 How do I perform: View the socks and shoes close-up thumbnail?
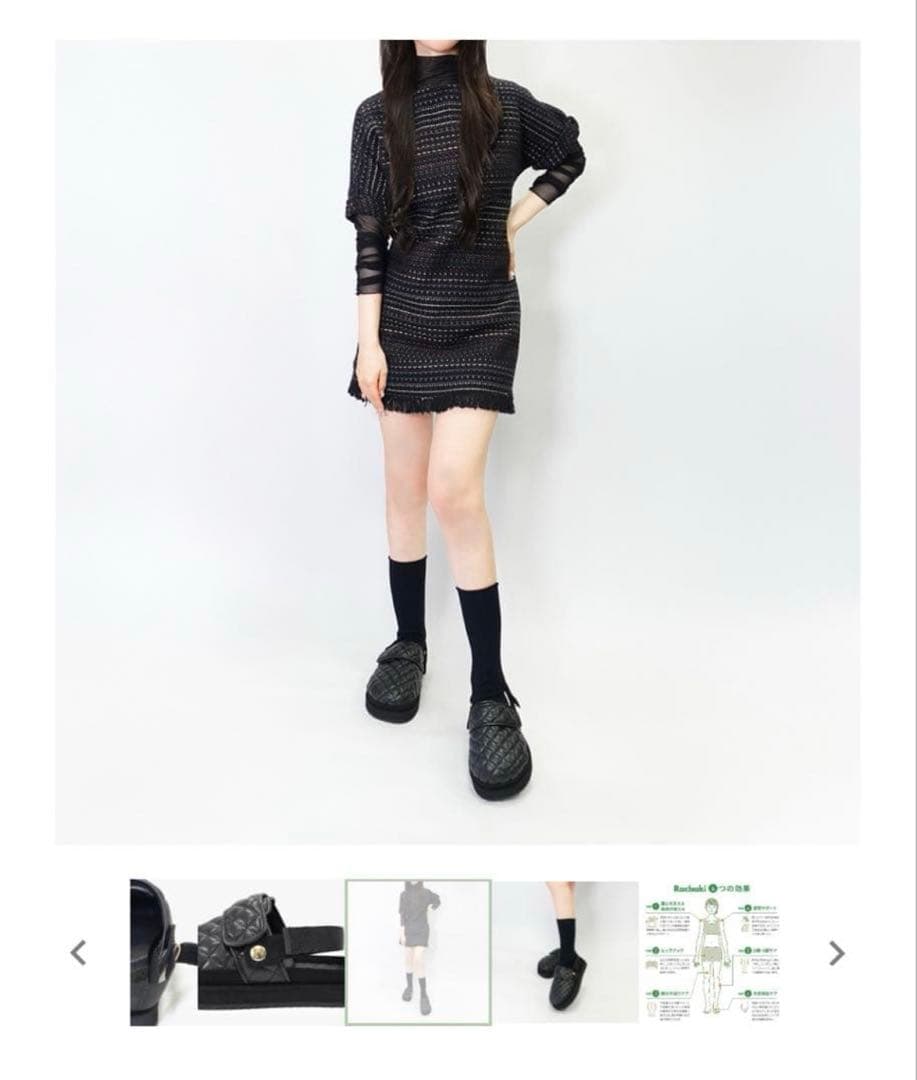coord(565,952)
